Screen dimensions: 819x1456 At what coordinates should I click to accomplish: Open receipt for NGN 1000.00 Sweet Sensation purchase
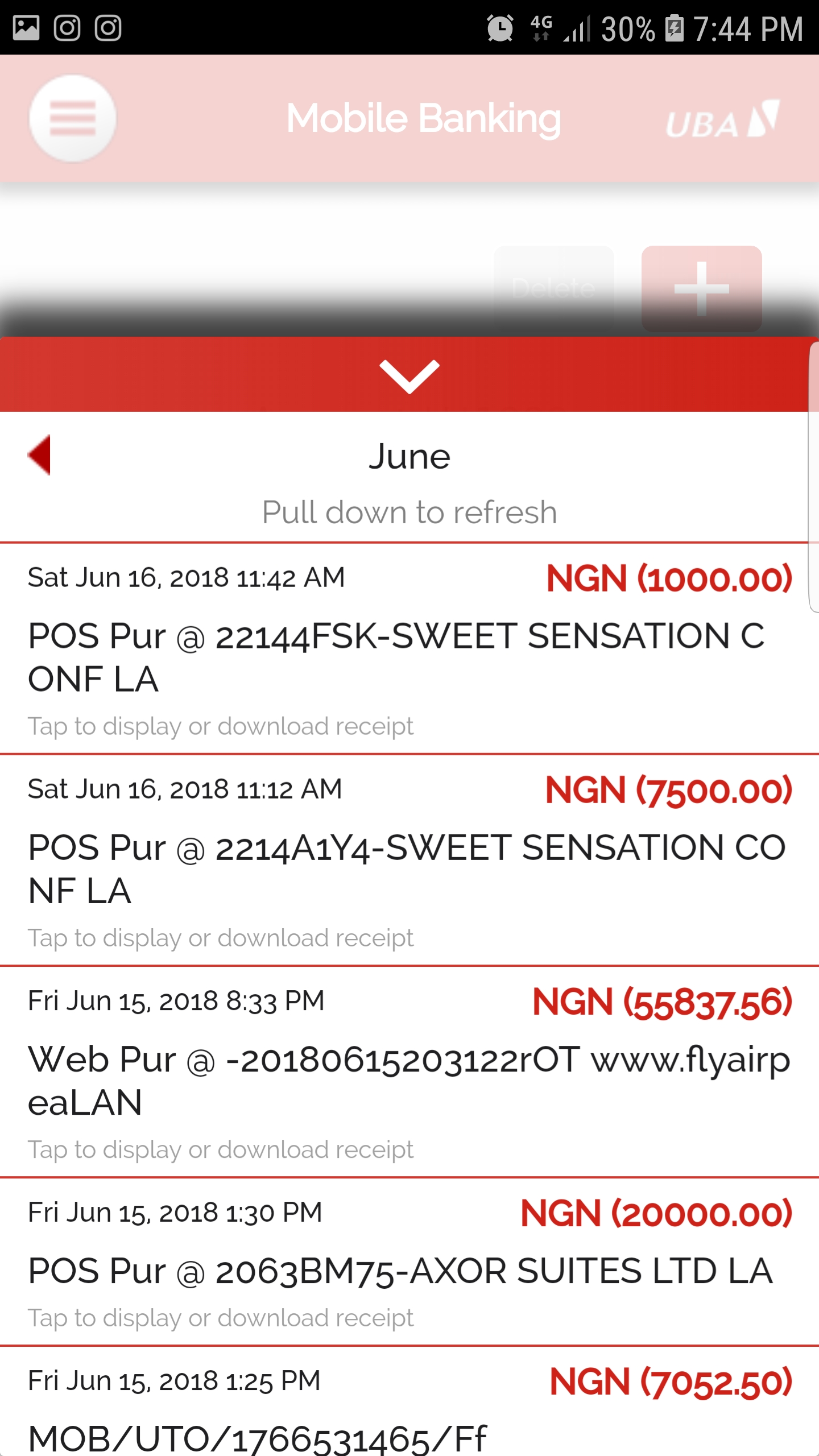[221, 726]
